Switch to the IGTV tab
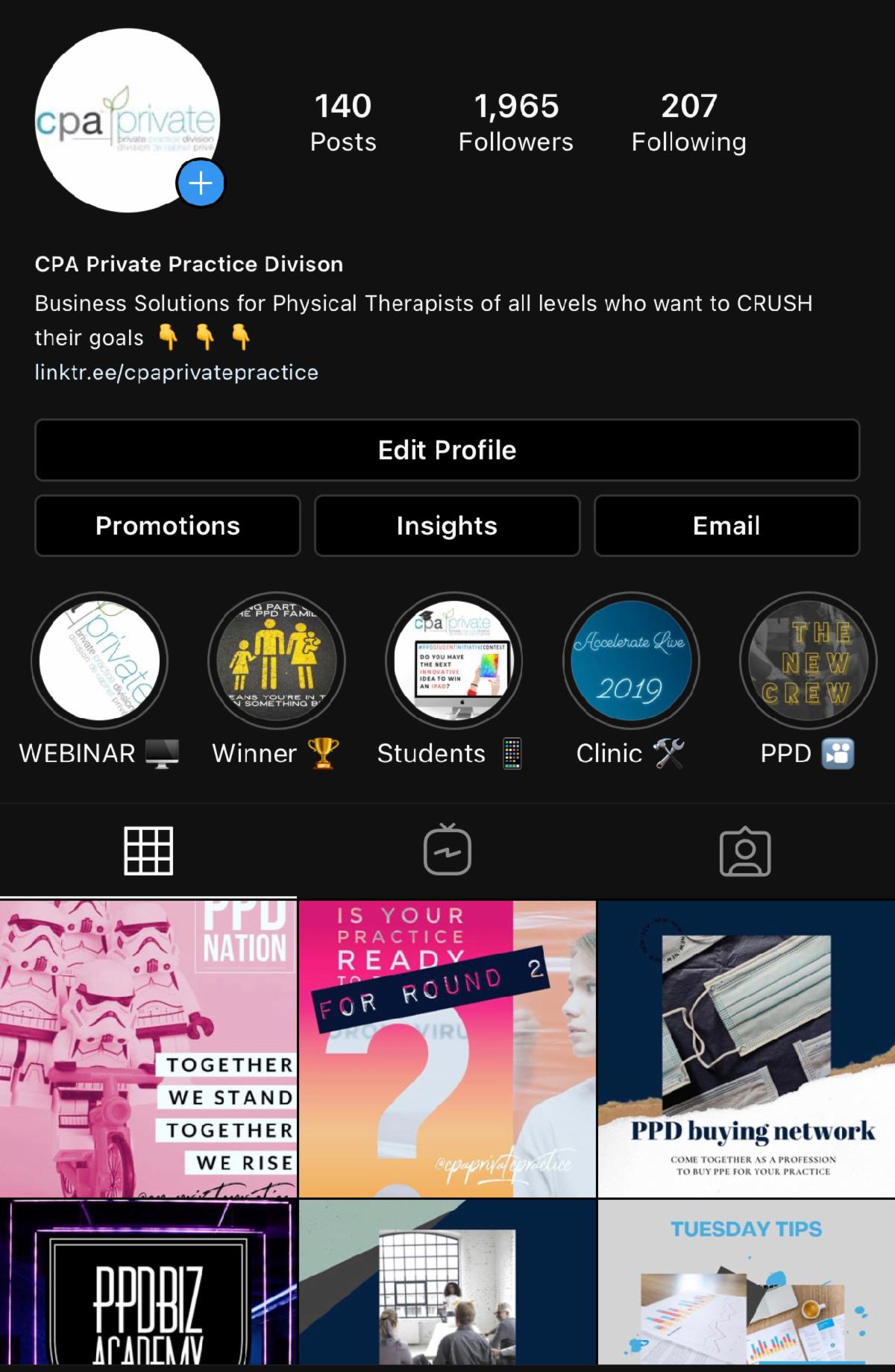This screenshot has width=895, height=1372. 447,851
